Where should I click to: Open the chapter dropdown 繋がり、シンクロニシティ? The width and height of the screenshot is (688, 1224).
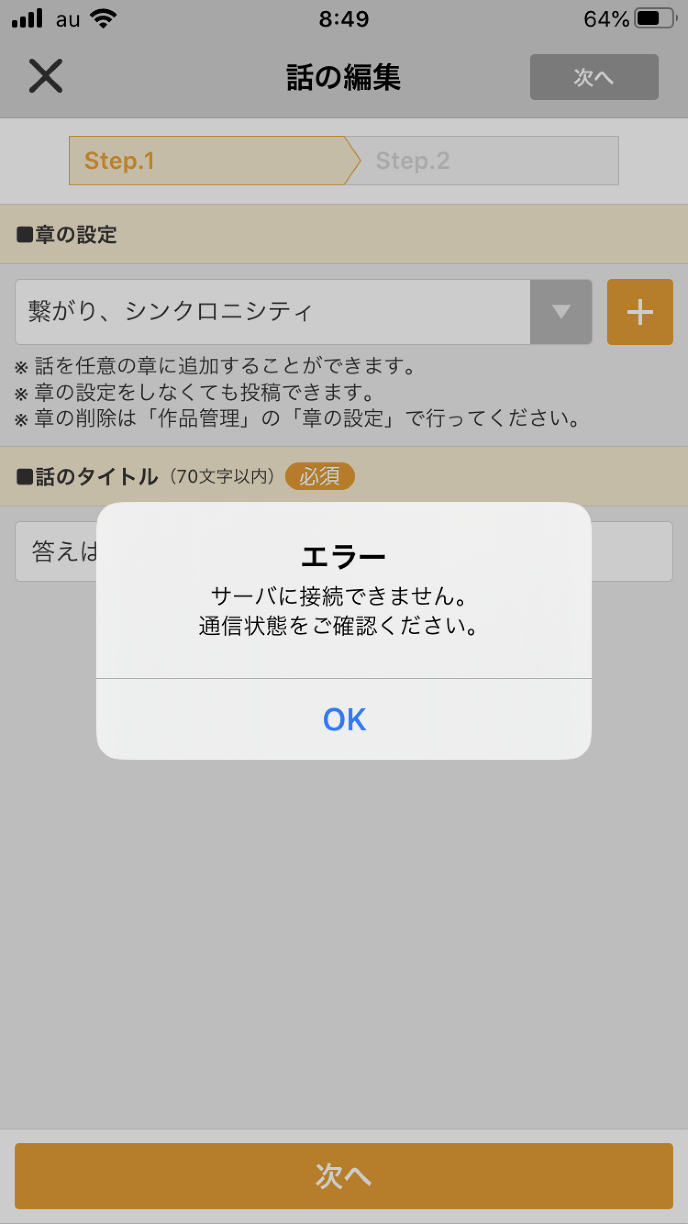coord(303,312)
